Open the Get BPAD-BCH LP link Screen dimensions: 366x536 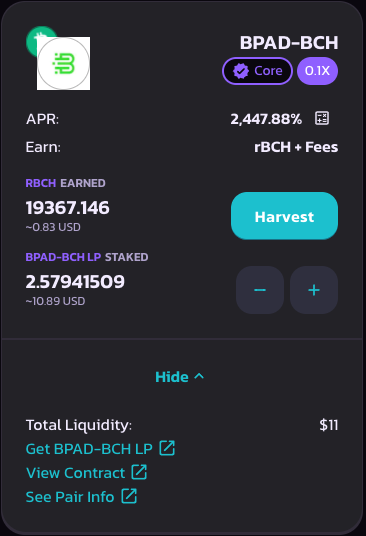click(x=100, y=448)
